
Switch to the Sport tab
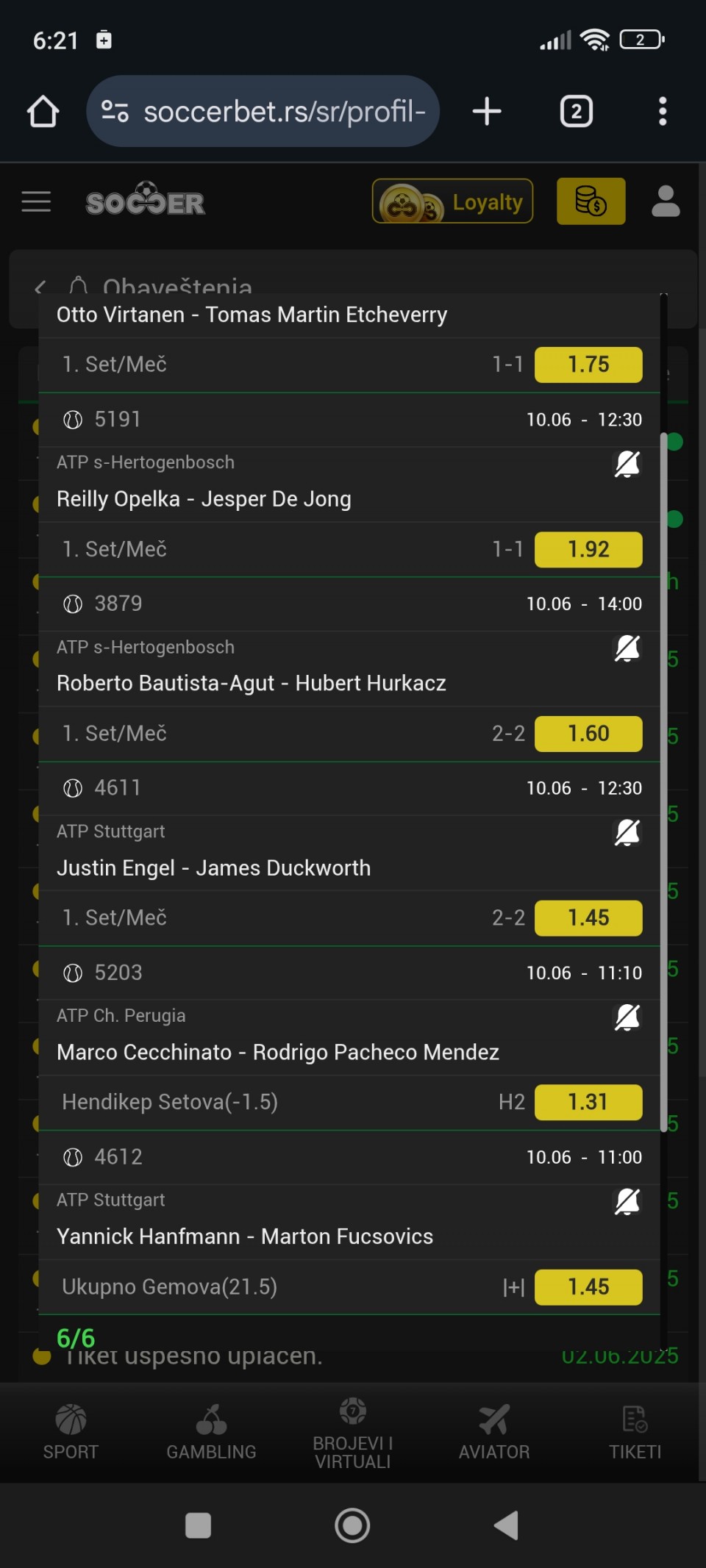[x=71, y=1432]
